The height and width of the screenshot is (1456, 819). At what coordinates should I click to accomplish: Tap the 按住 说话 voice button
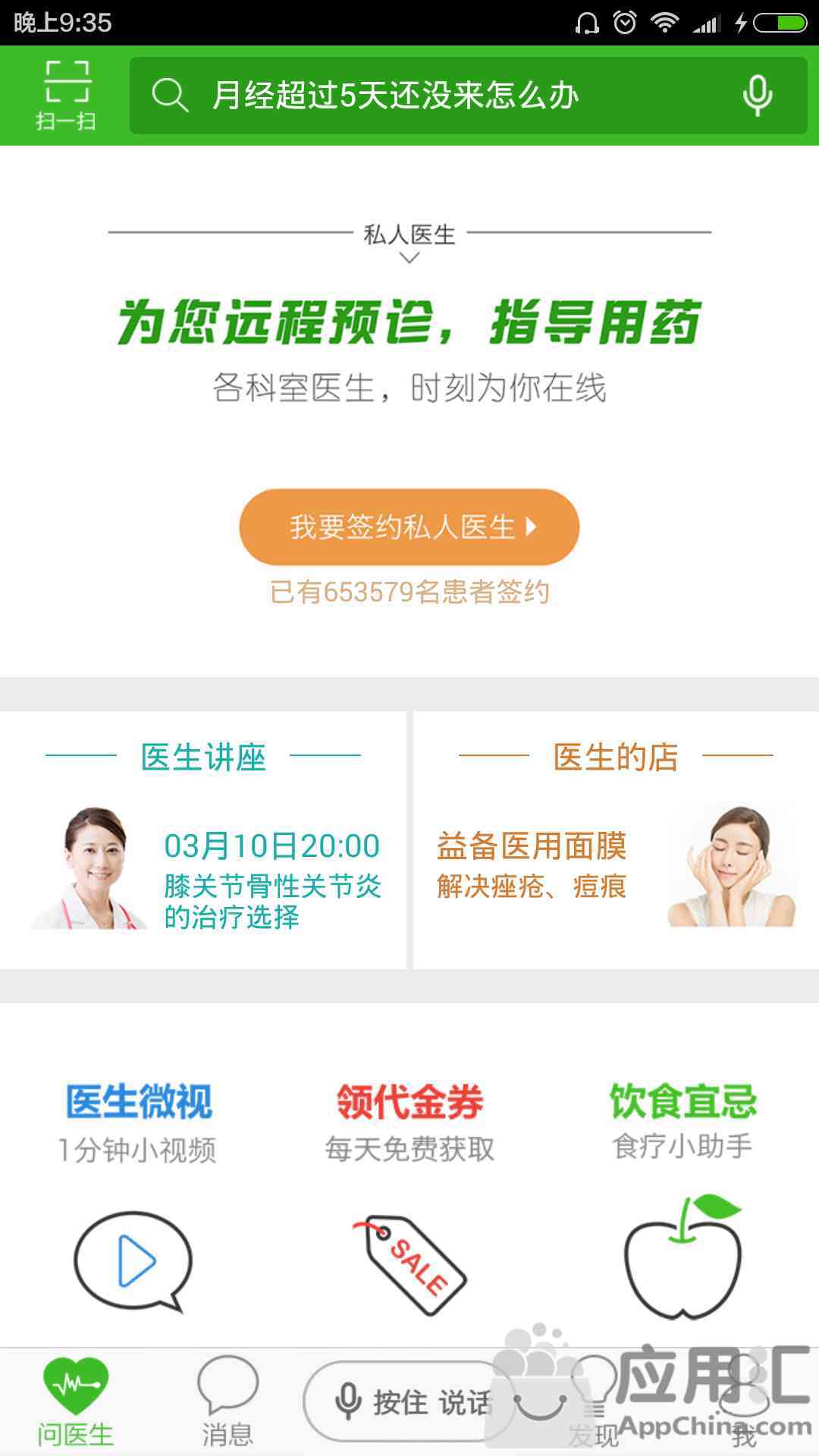(x=402, y=1403)
